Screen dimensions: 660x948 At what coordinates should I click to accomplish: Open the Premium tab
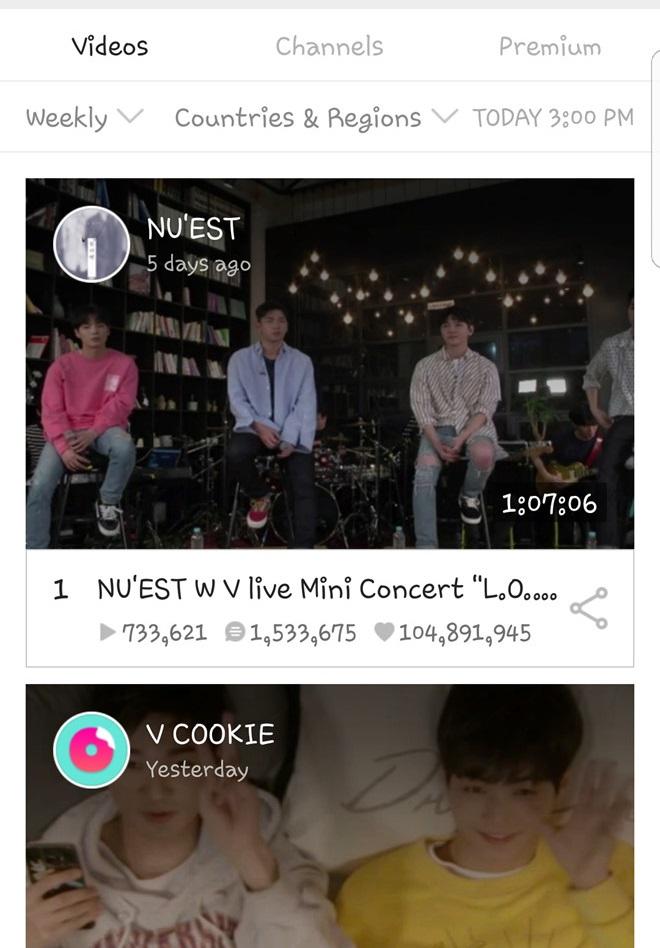click(549, 46)
